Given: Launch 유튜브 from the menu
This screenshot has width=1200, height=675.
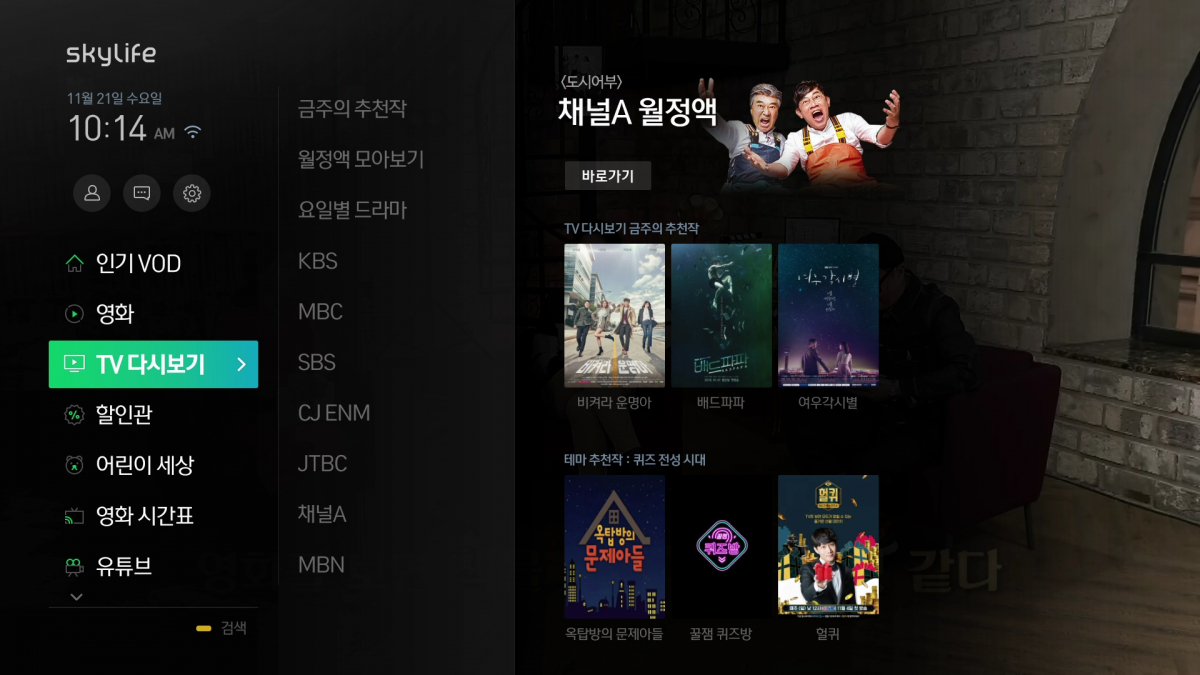Looking at the screenshot, I should coord(123,567).
